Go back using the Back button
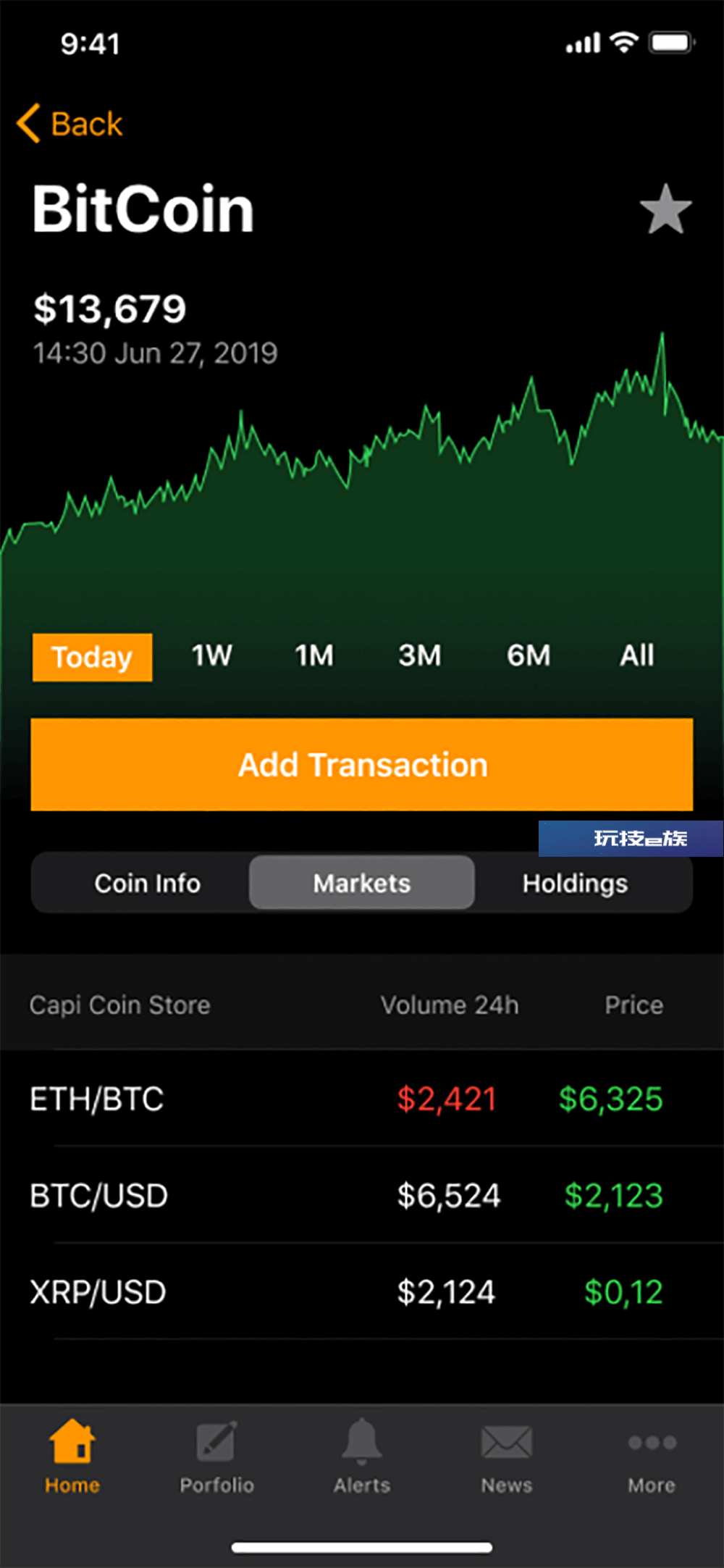Screen dimensions: 724x1568 [x=70, y=123]
